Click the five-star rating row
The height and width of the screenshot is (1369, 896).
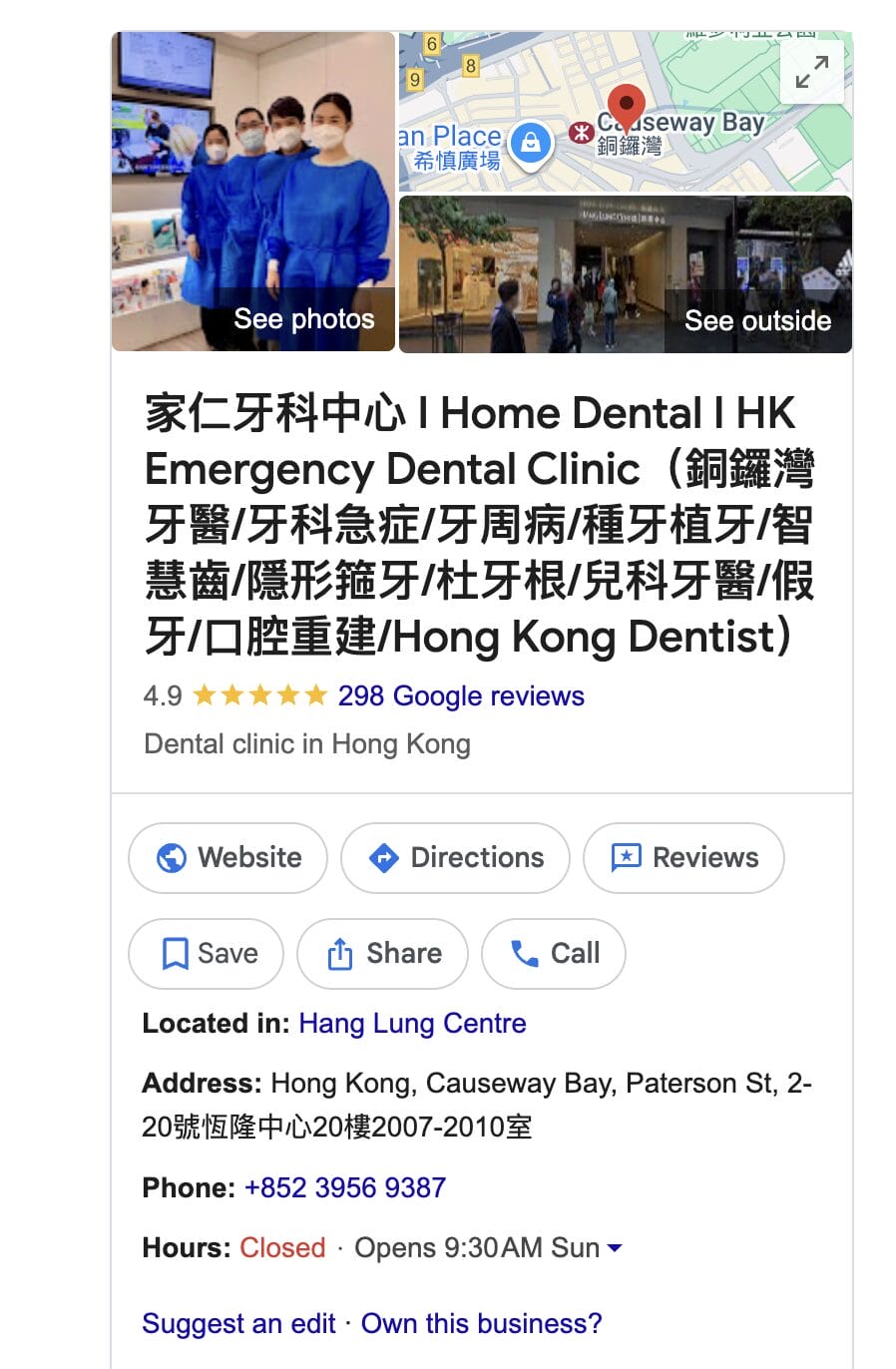259,694
